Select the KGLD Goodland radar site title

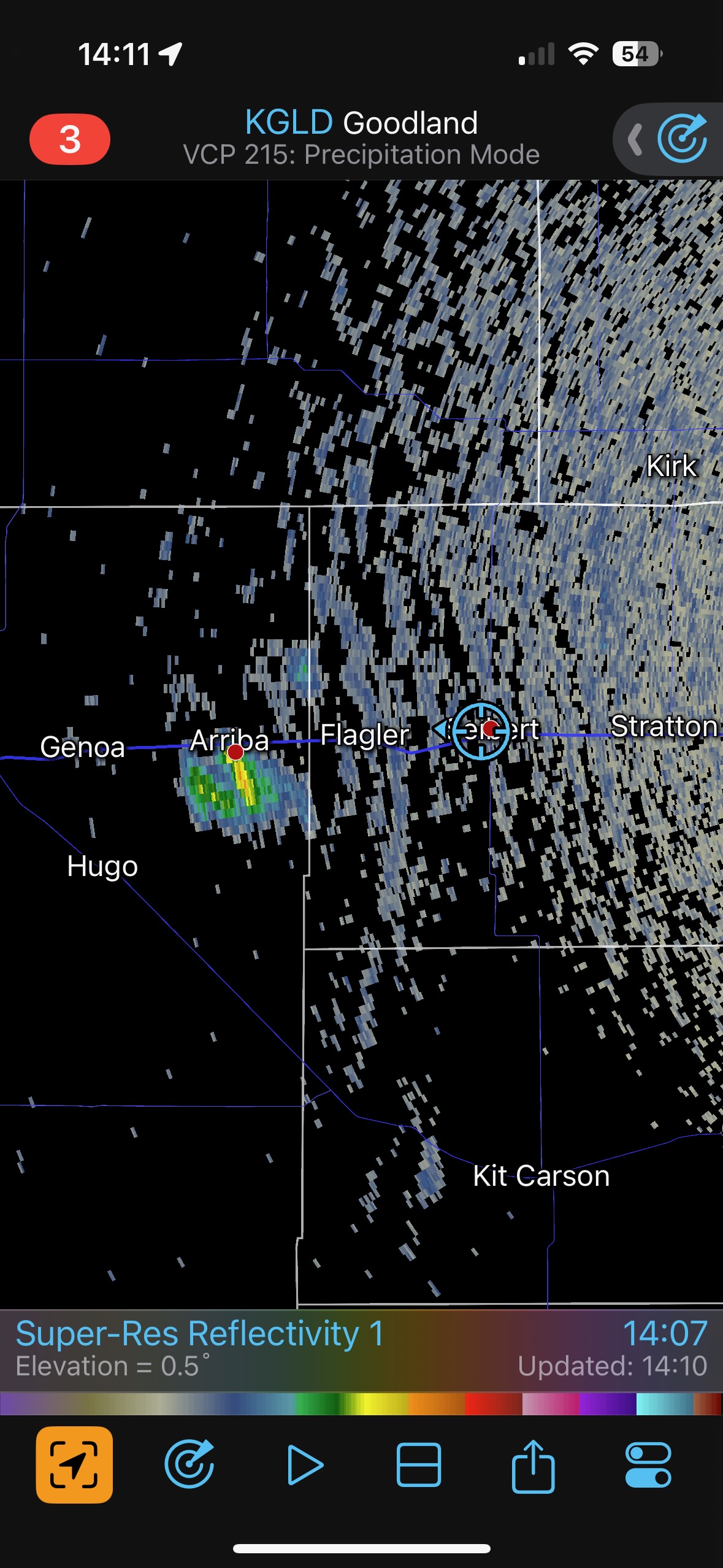(361, 123)
